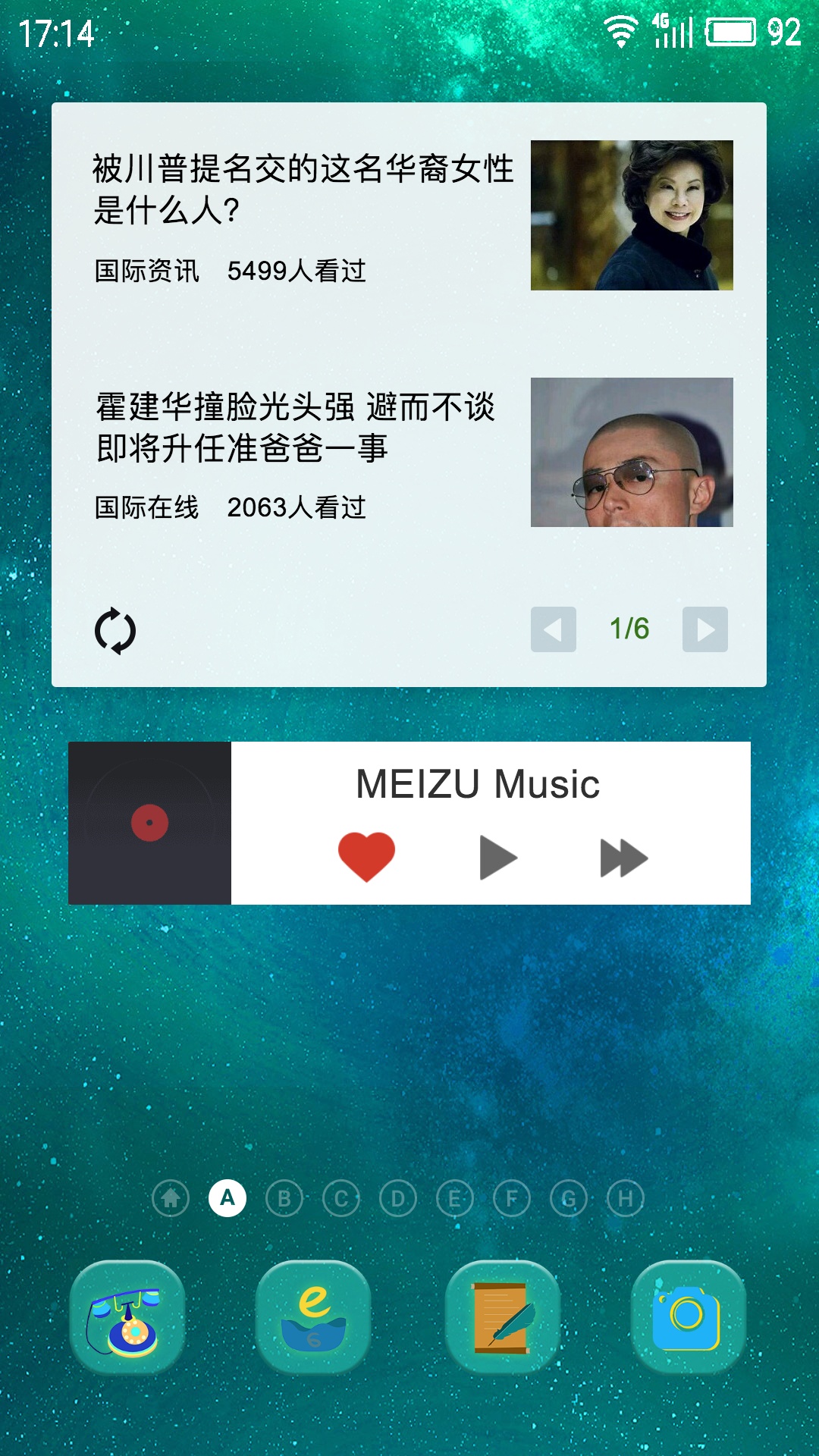Screen dimensions: 819x1456
Task: Go to the next news page
Action: [704, 629]
